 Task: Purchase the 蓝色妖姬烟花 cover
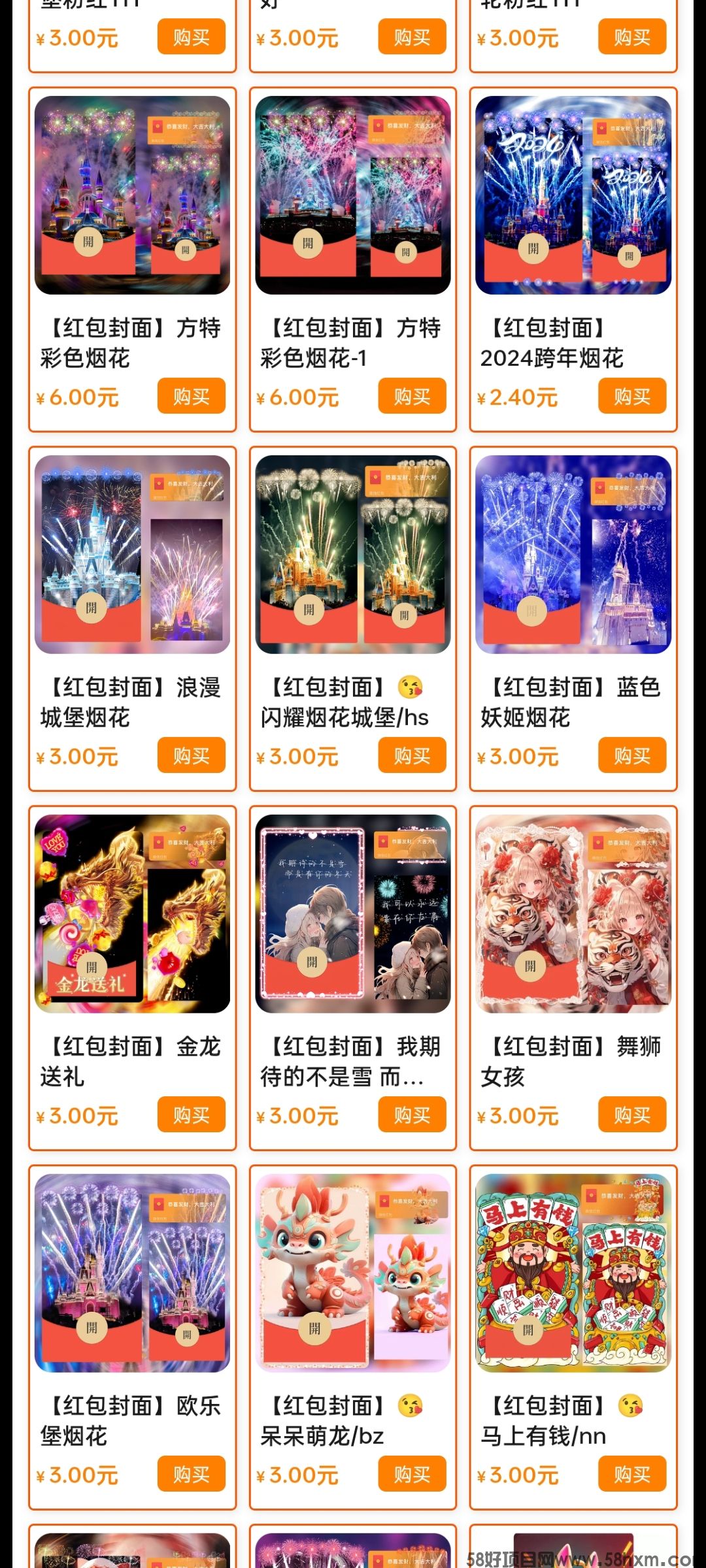pyautogui.click(x=631, y=755)
